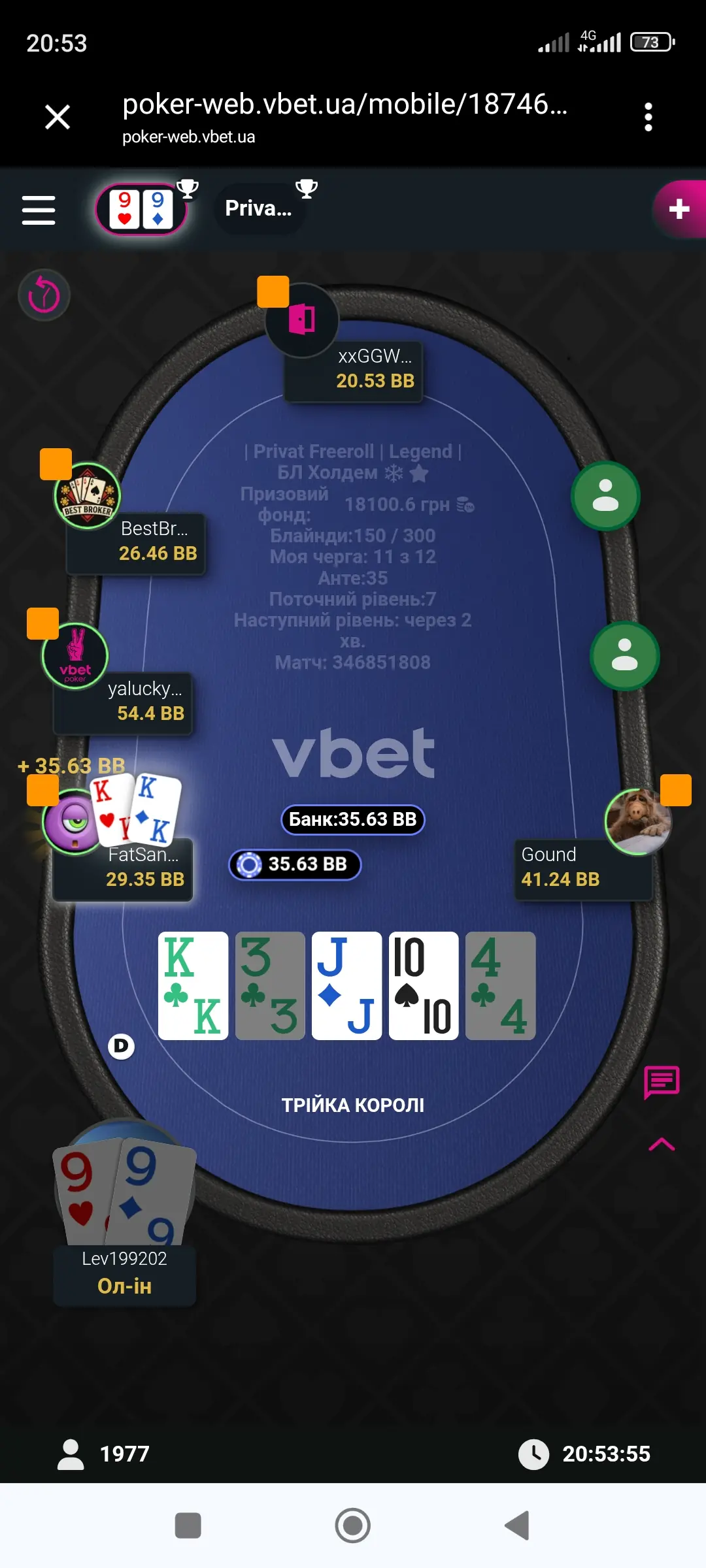View player FatSan... profile

click(x=74, y=822)
